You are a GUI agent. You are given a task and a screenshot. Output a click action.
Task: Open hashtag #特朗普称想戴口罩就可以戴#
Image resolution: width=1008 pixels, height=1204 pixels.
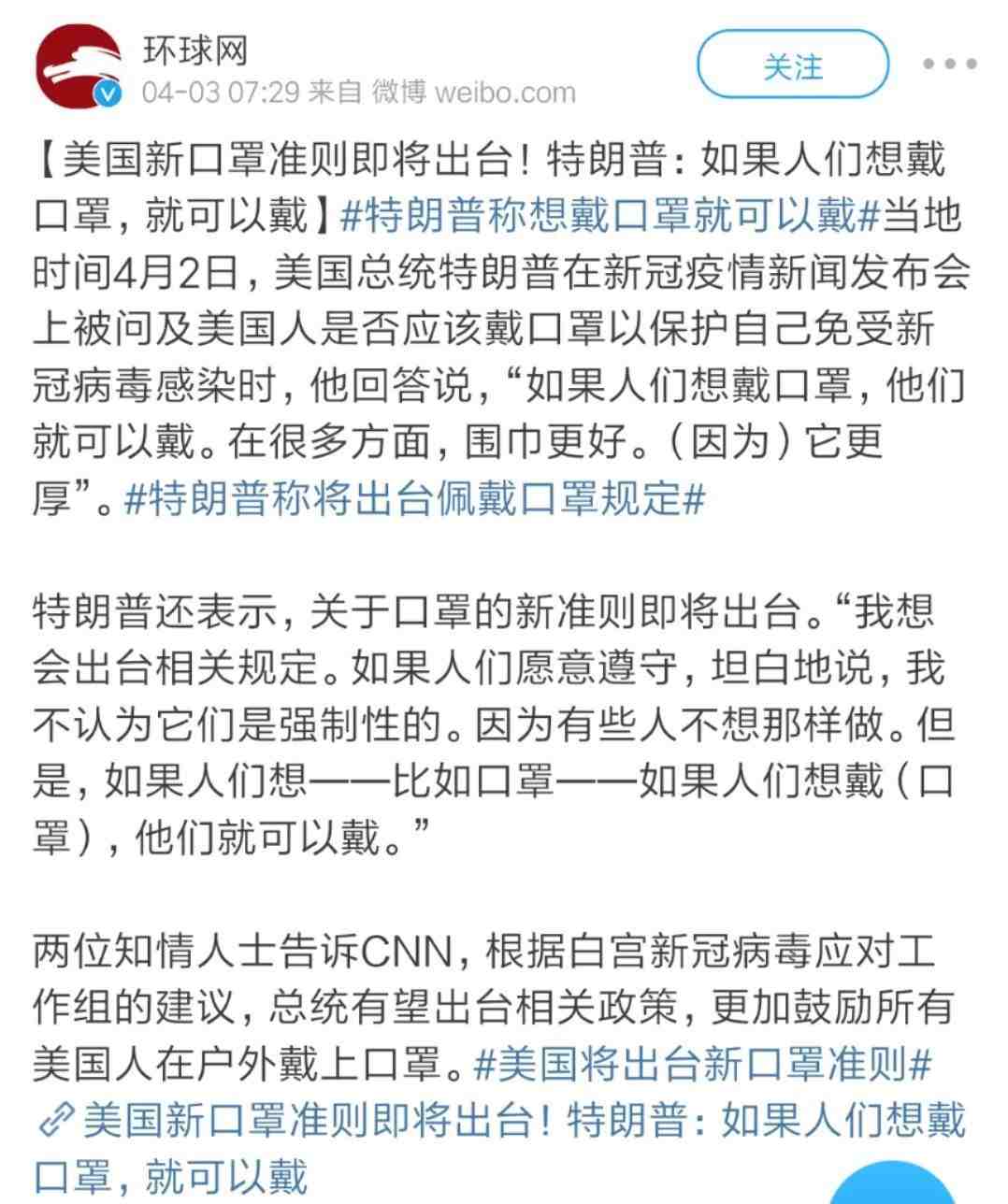pyautogui.click(x=610, y=215)
